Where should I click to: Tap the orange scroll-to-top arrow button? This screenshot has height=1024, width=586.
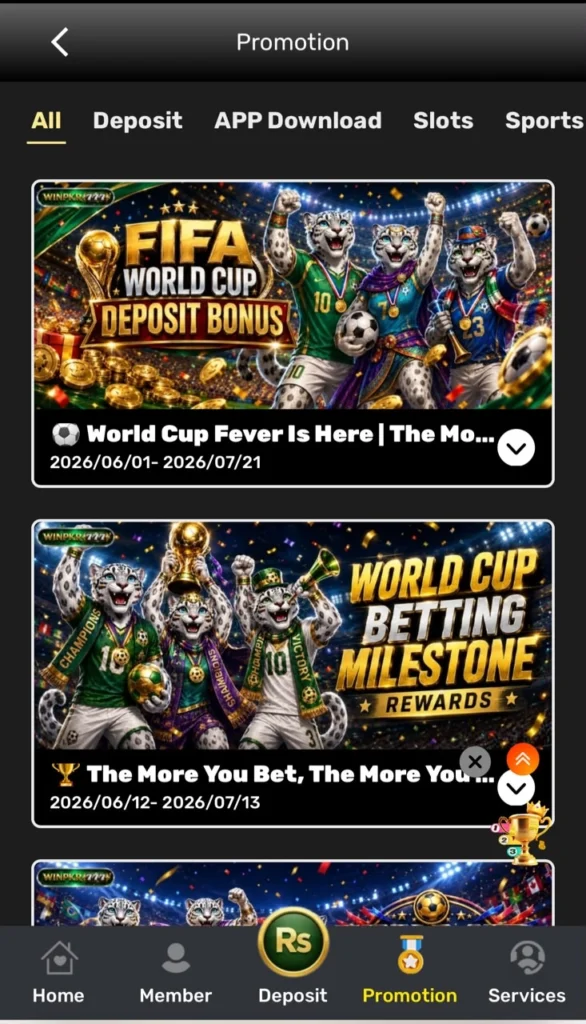point(523,760)
